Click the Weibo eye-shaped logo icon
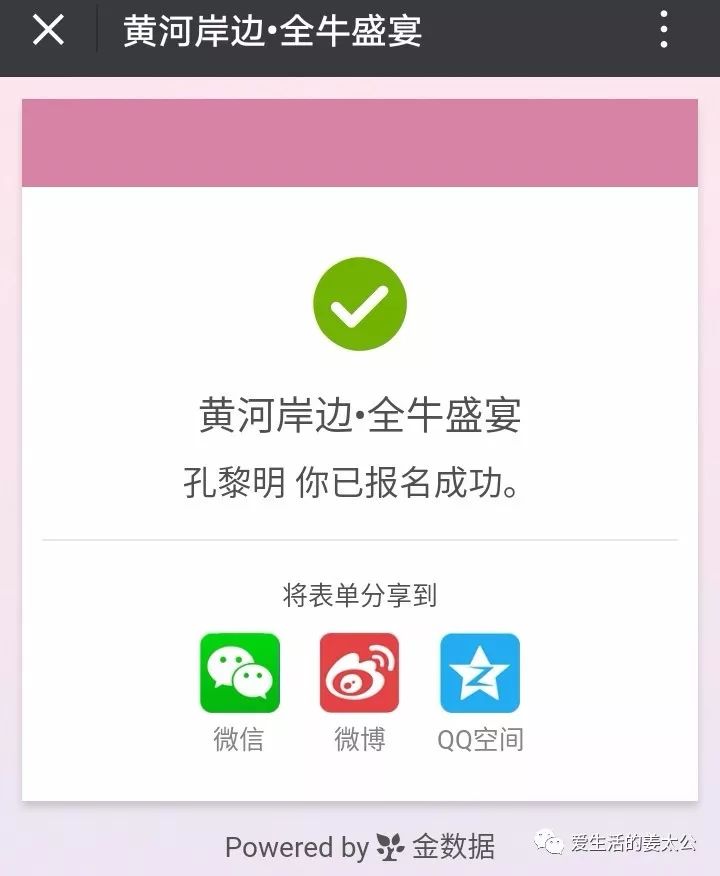 click(x=360, y=670)
